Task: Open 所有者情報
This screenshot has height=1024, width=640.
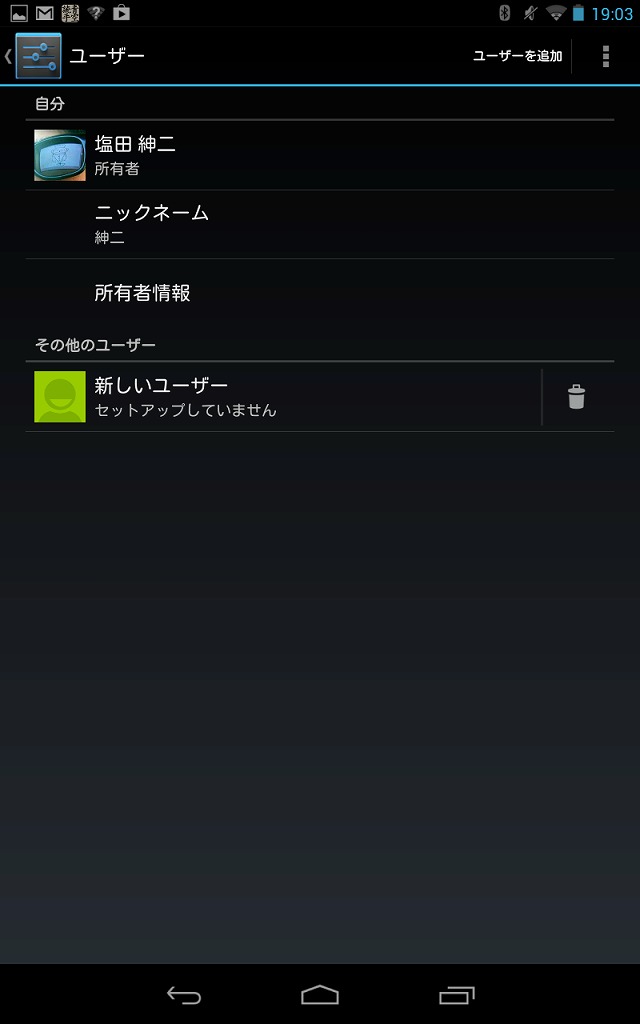Action: click(320, 293)
